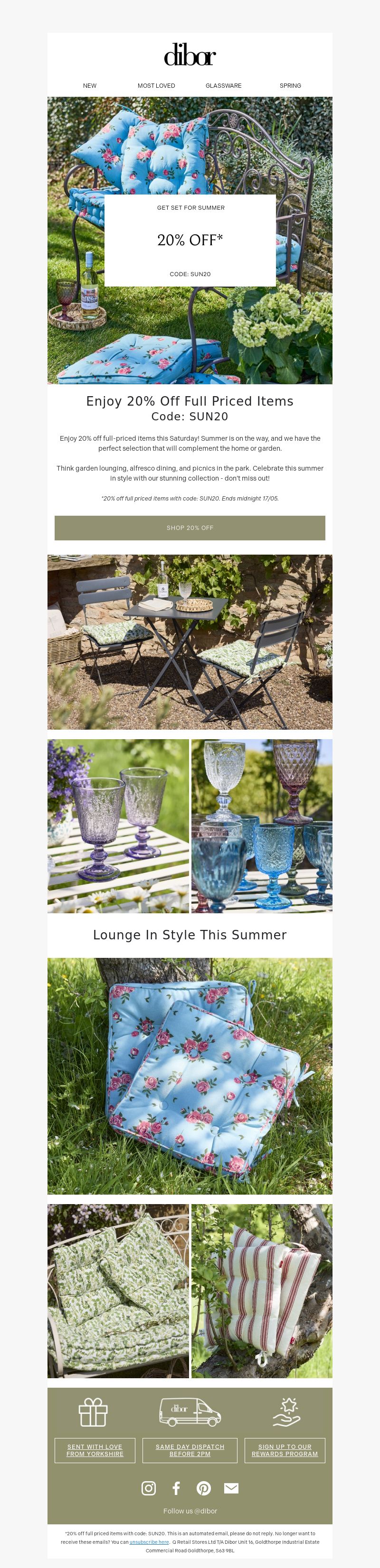
Task: Open the purple wine glasses photo
Action: tap(118, 826)
